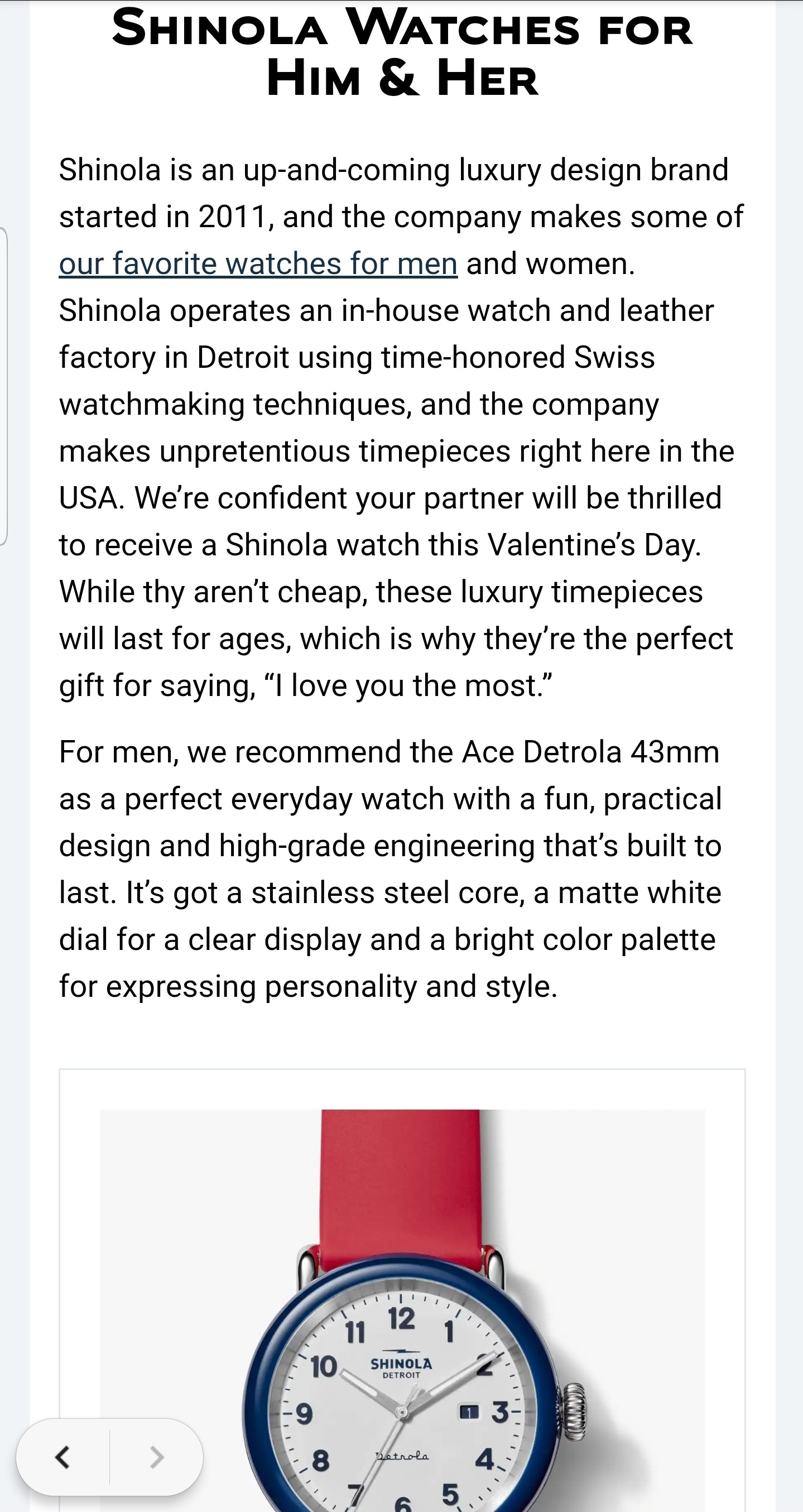Open the 'our favorite watches for men' link
Screen dimensions: 803x1512
tap(258, 263)
